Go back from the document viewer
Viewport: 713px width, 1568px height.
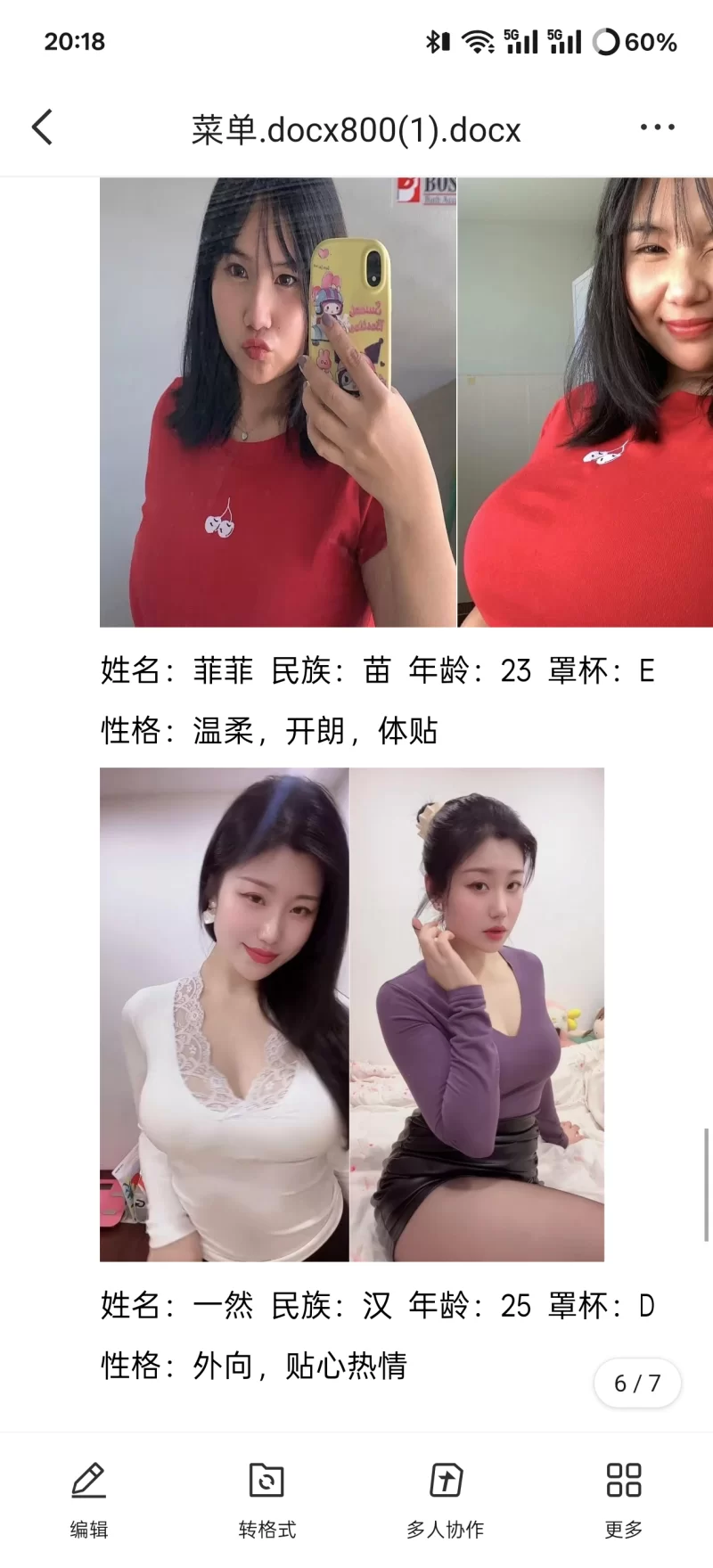(x=42, y=127)
